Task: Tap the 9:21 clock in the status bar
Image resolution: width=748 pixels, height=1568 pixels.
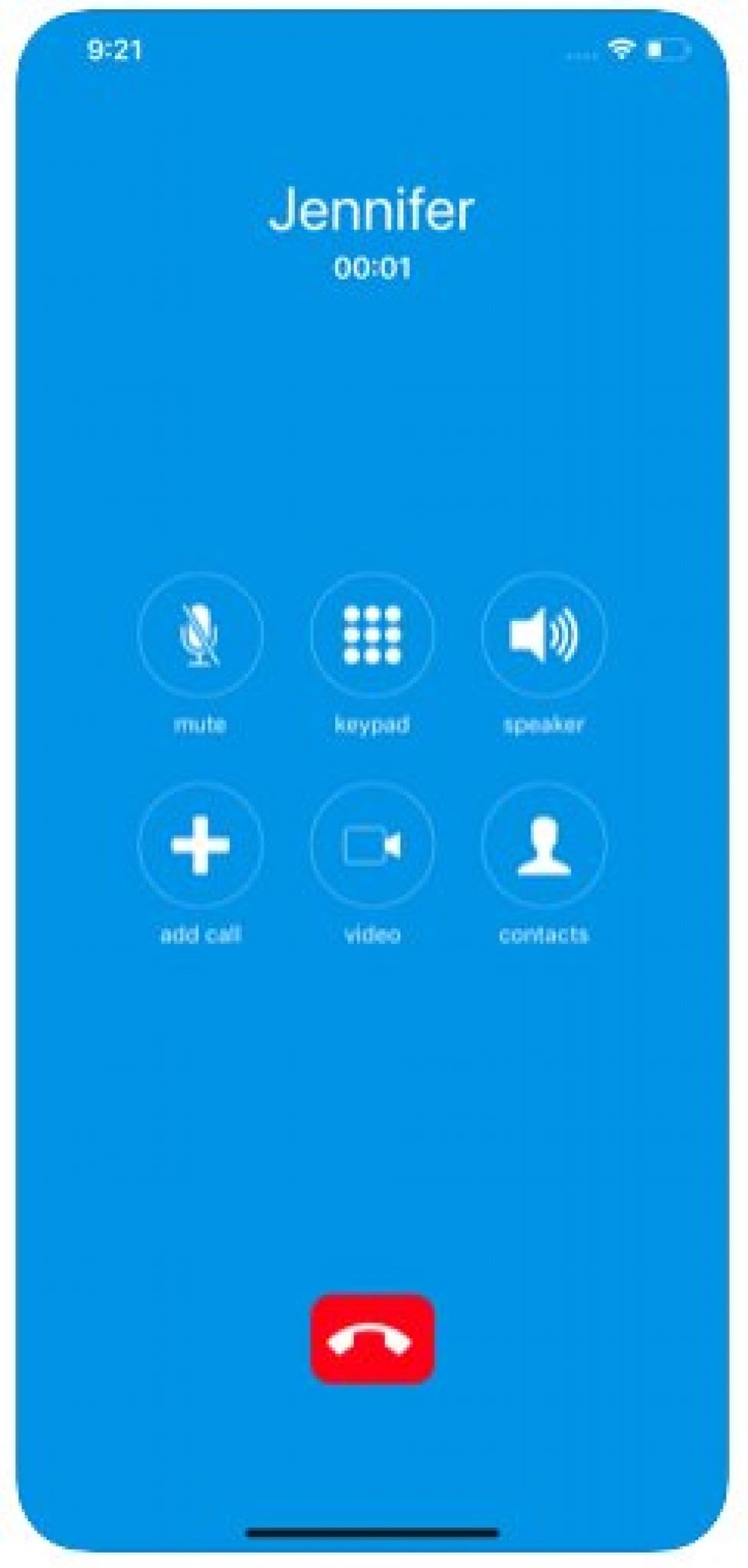Action: pos(114,47)
